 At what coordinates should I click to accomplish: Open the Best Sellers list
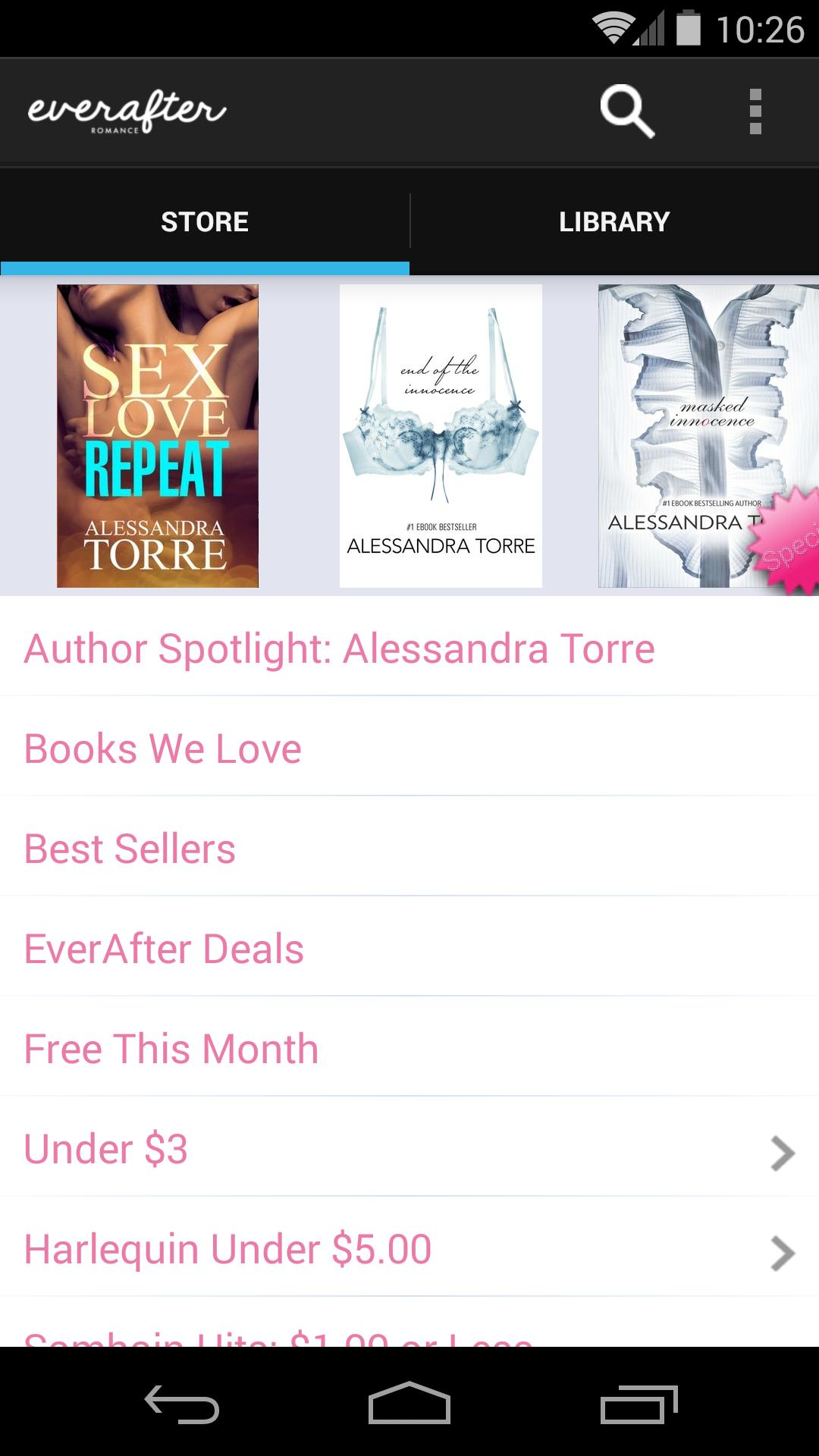click(130, 849)
